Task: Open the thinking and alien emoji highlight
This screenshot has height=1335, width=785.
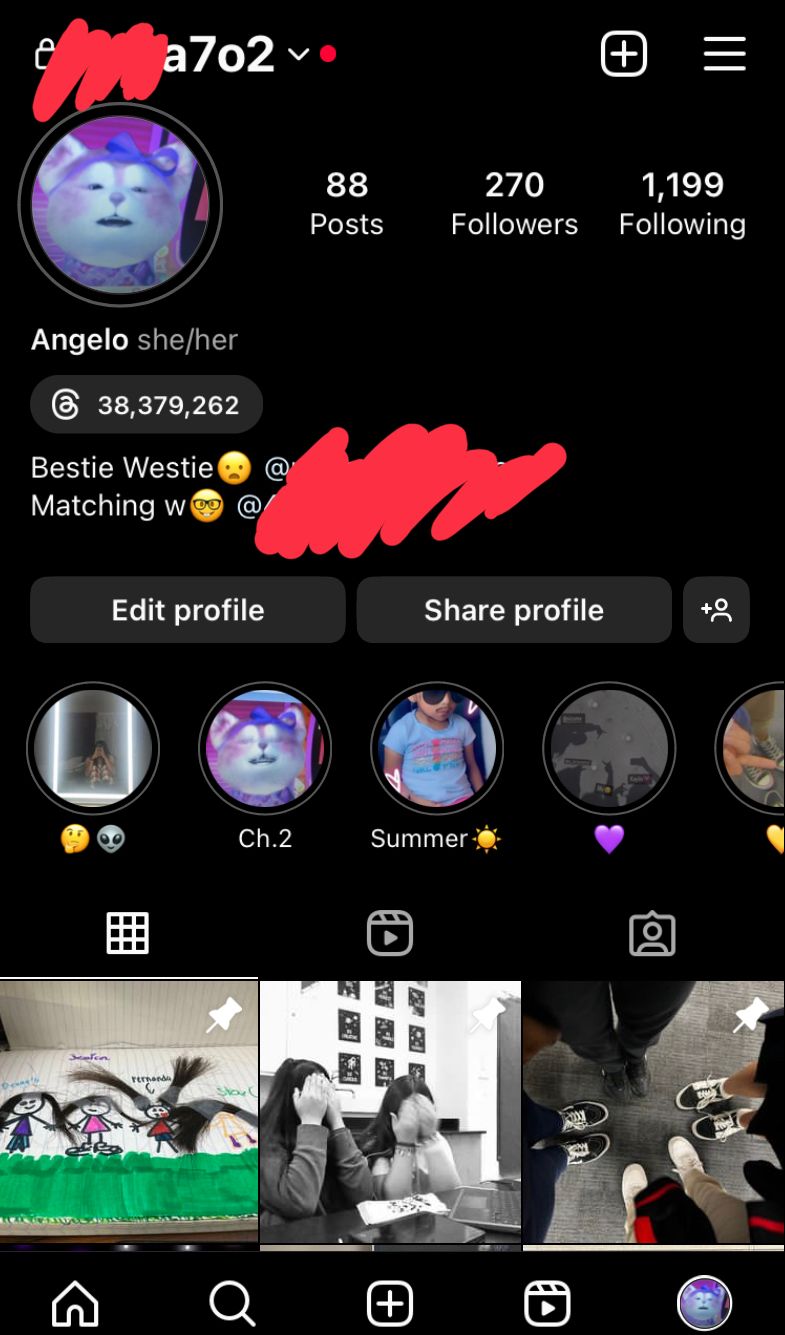Action: pos(93,748)
